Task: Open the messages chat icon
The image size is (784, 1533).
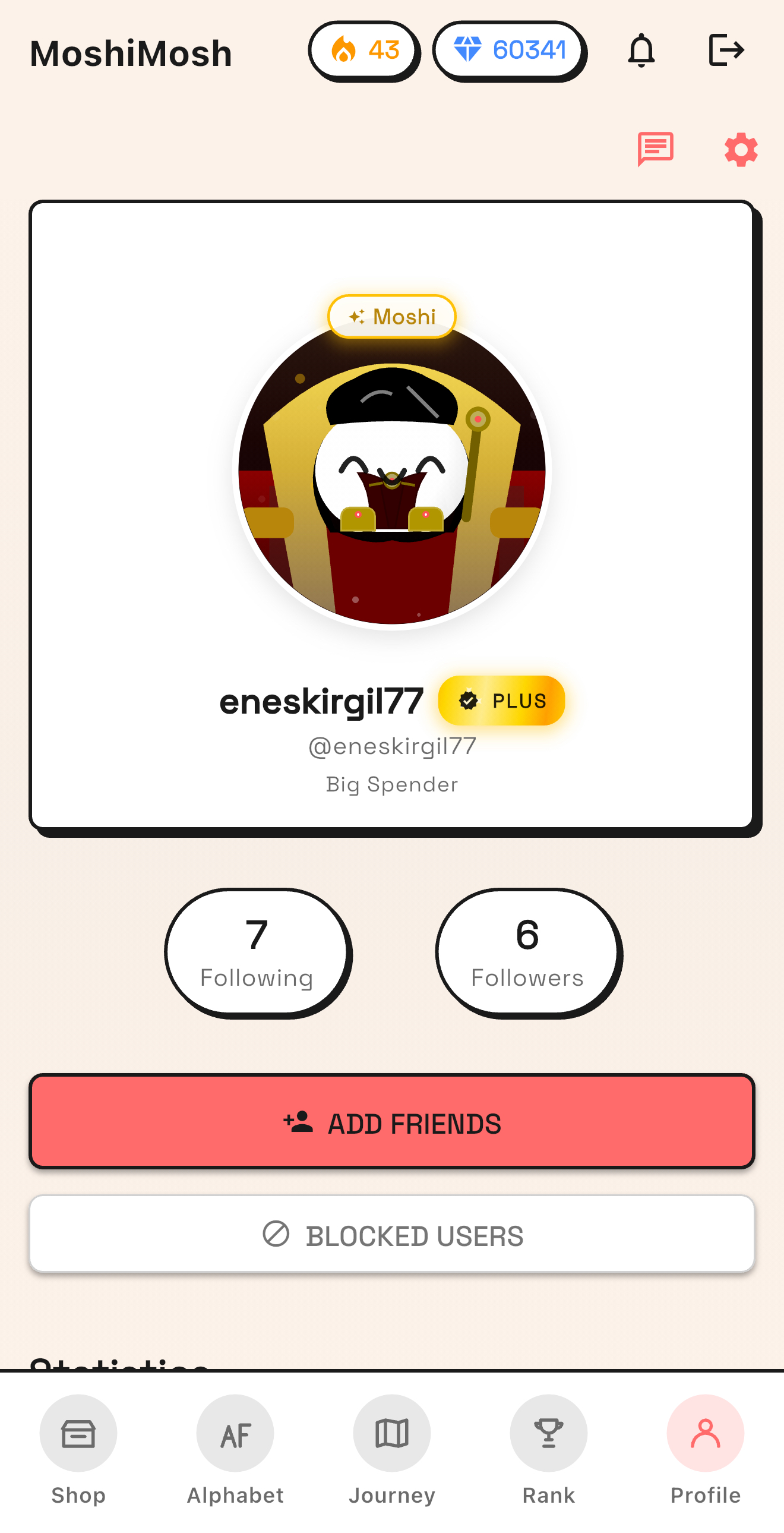Action: click(x=655, y=149)
